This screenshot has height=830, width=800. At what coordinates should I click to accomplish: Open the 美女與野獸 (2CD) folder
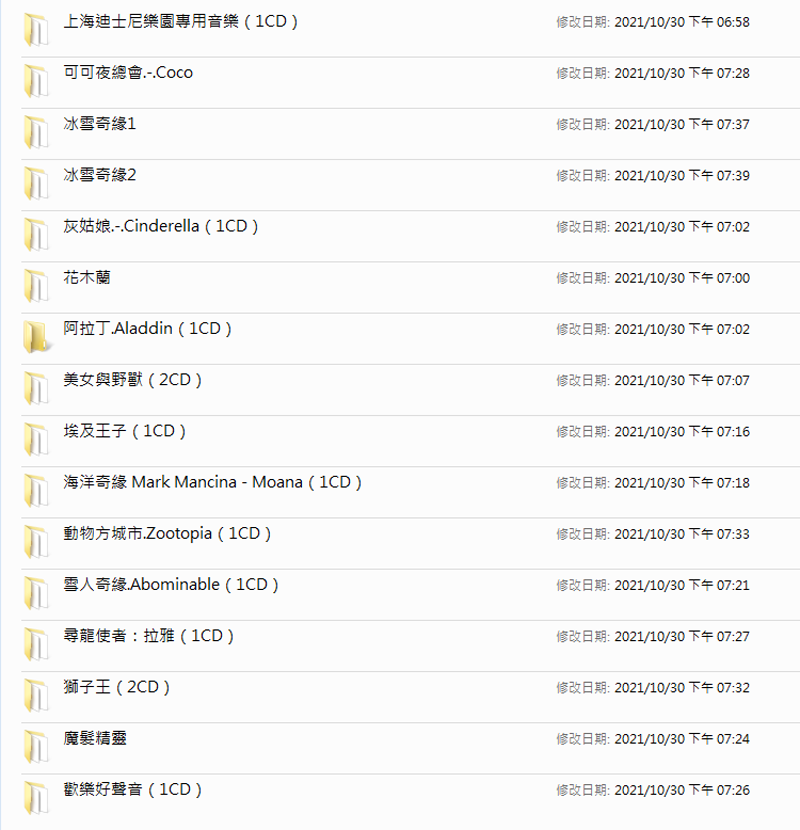click(x=133, y=379)
